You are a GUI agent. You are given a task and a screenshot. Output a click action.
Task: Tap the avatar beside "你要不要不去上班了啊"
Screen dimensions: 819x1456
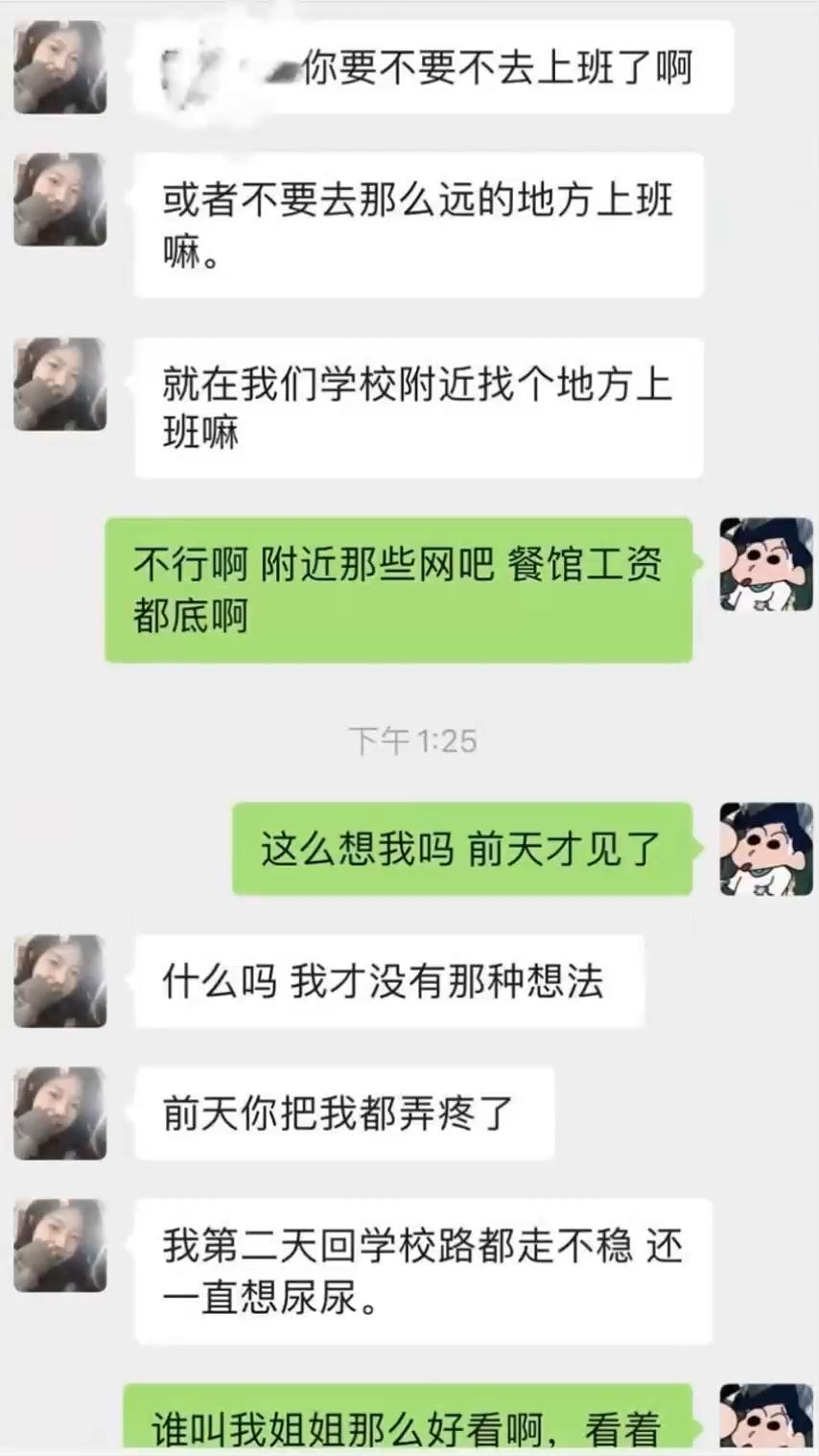59,67
